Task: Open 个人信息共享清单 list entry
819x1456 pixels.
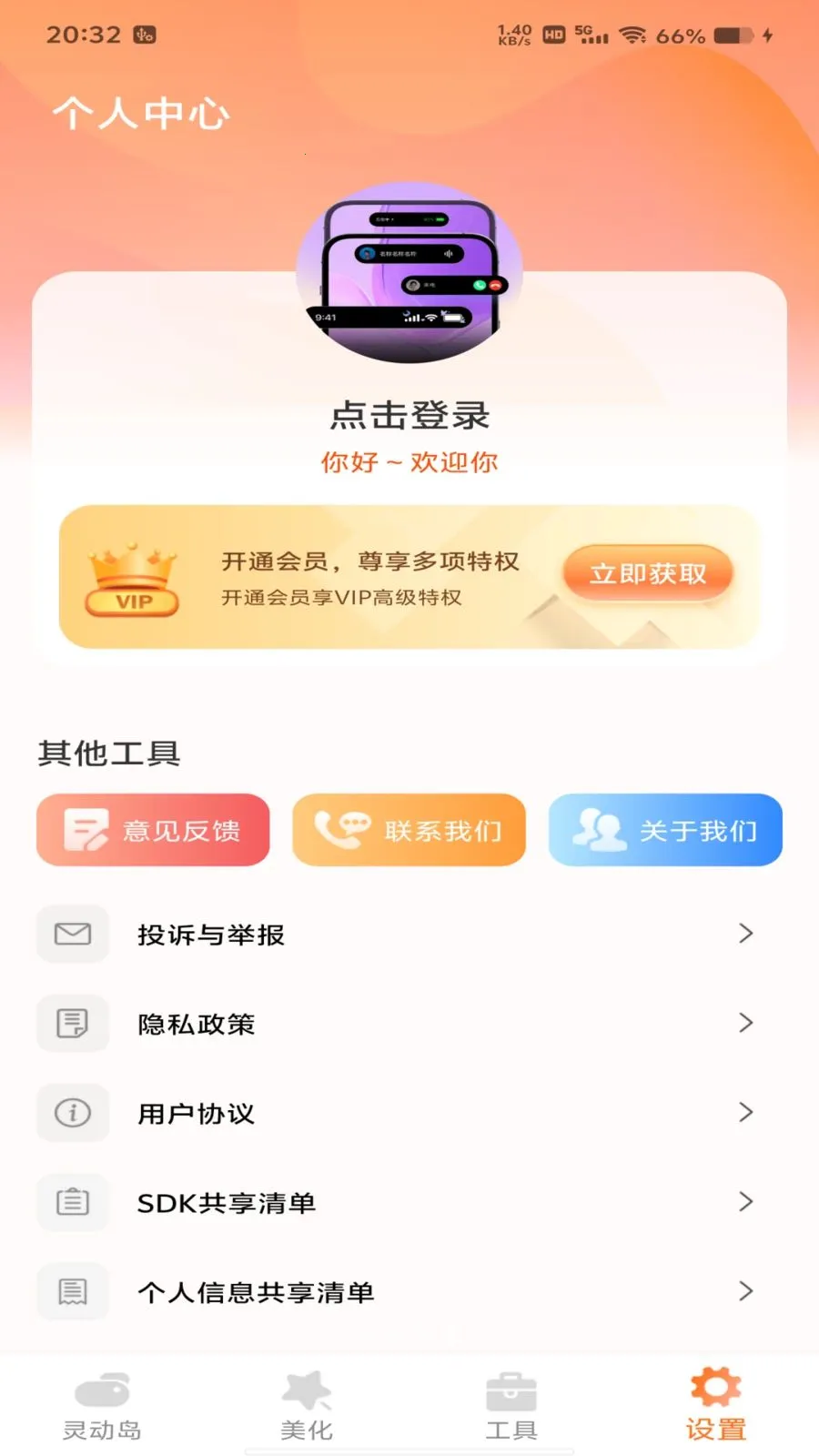Action: [255, 1291]
